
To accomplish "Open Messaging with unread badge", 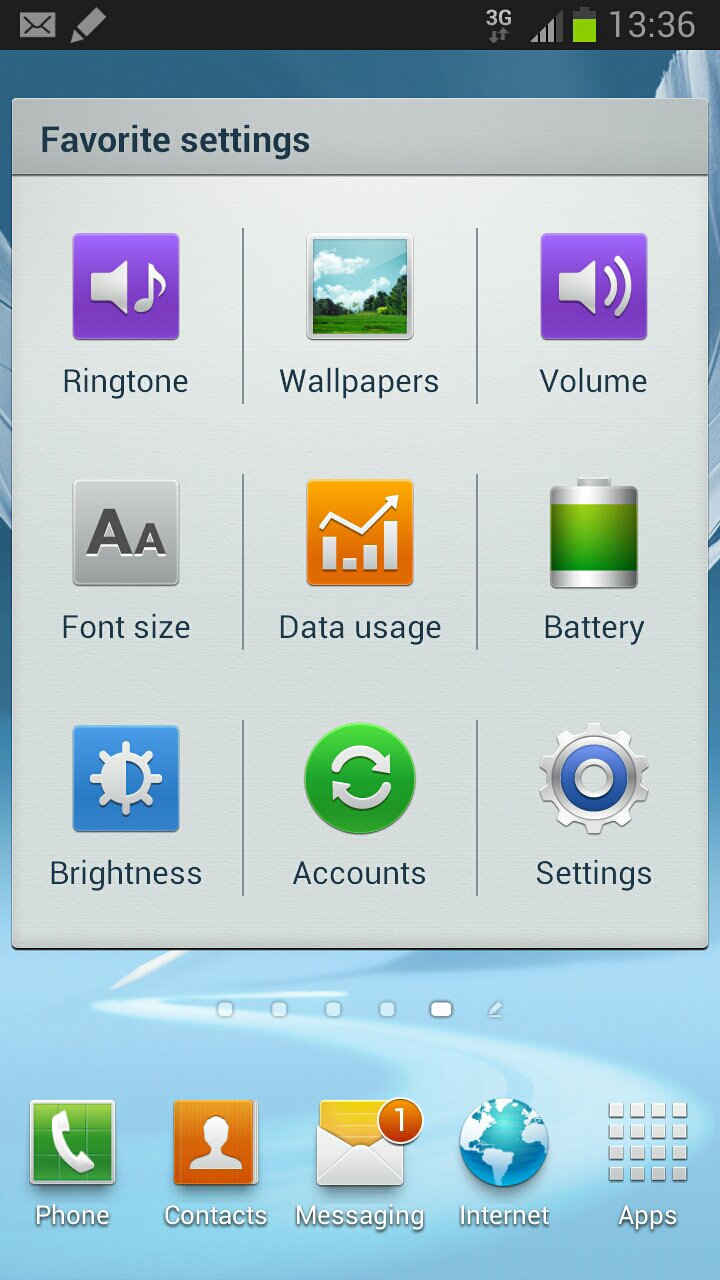I will (x=360, y=1165).
